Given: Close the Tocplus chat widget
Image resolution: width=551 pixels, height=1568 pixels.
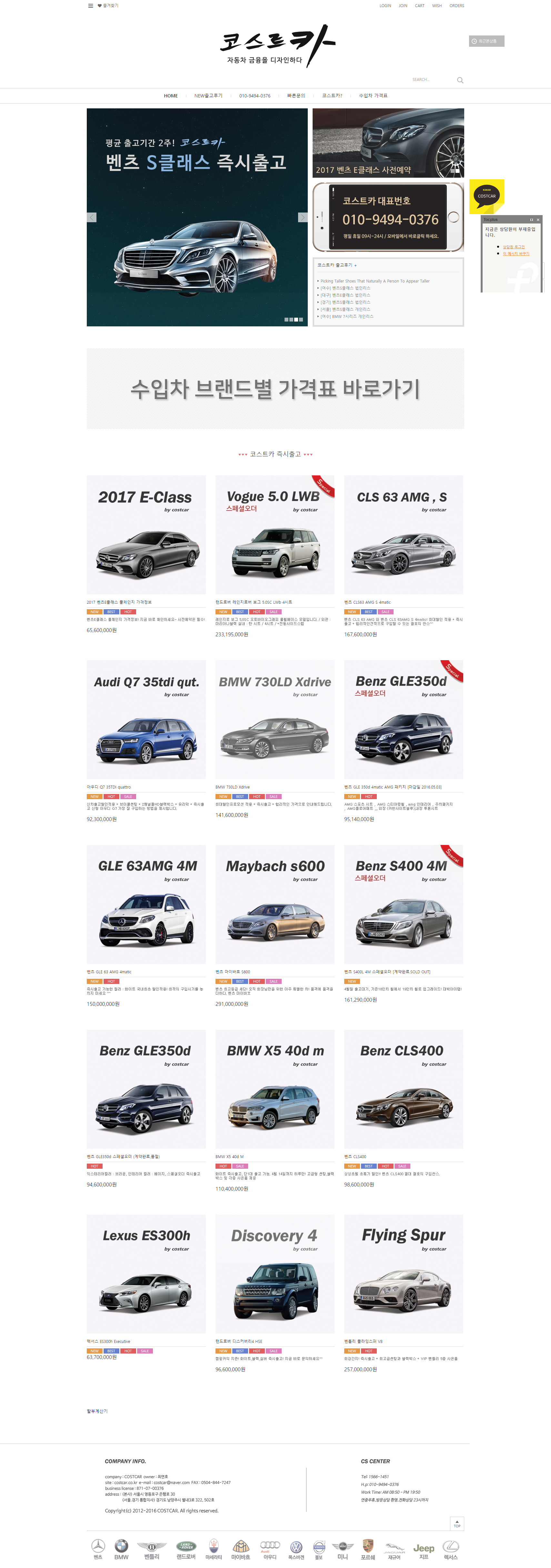Looking at the screenshot, I should pos(537,220).
